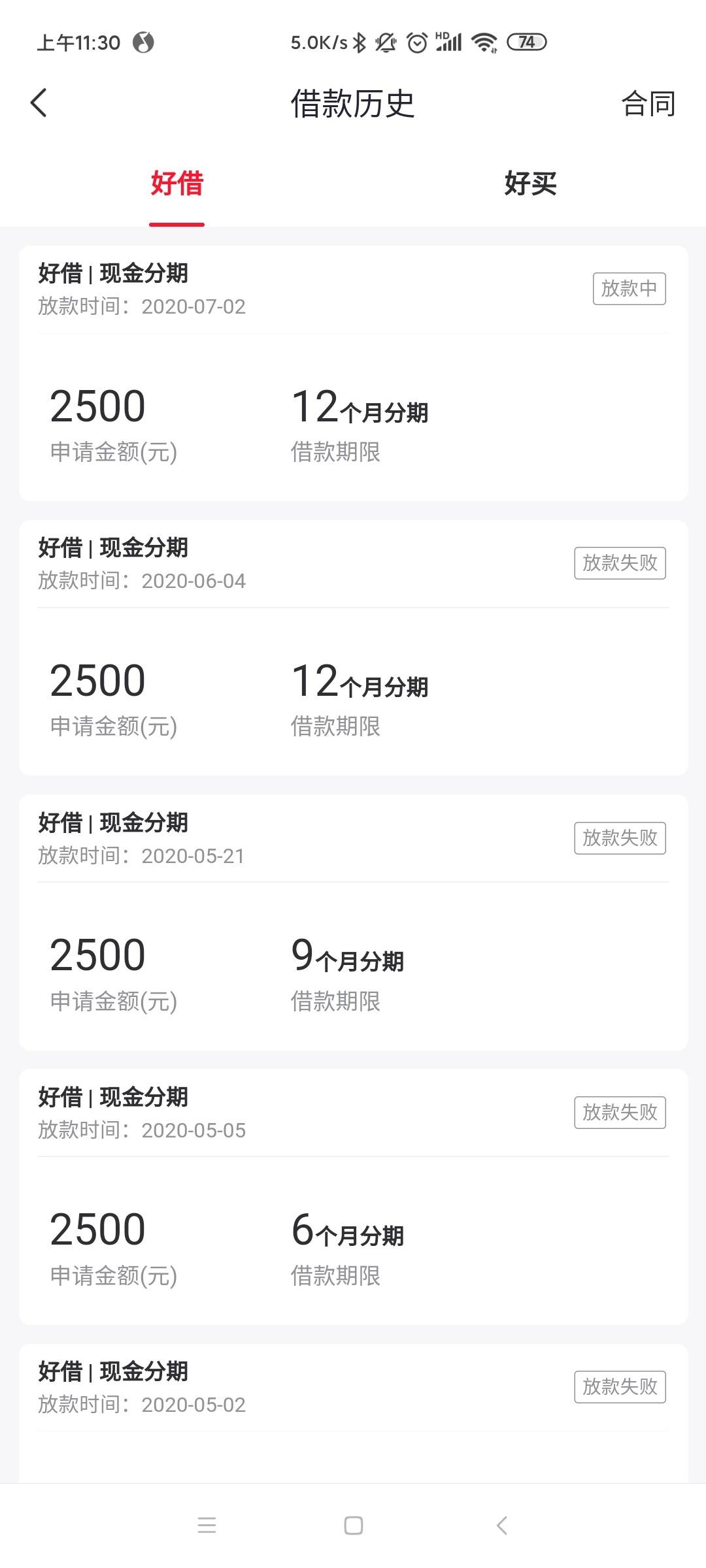Tap the system home button

point(354,1526)
